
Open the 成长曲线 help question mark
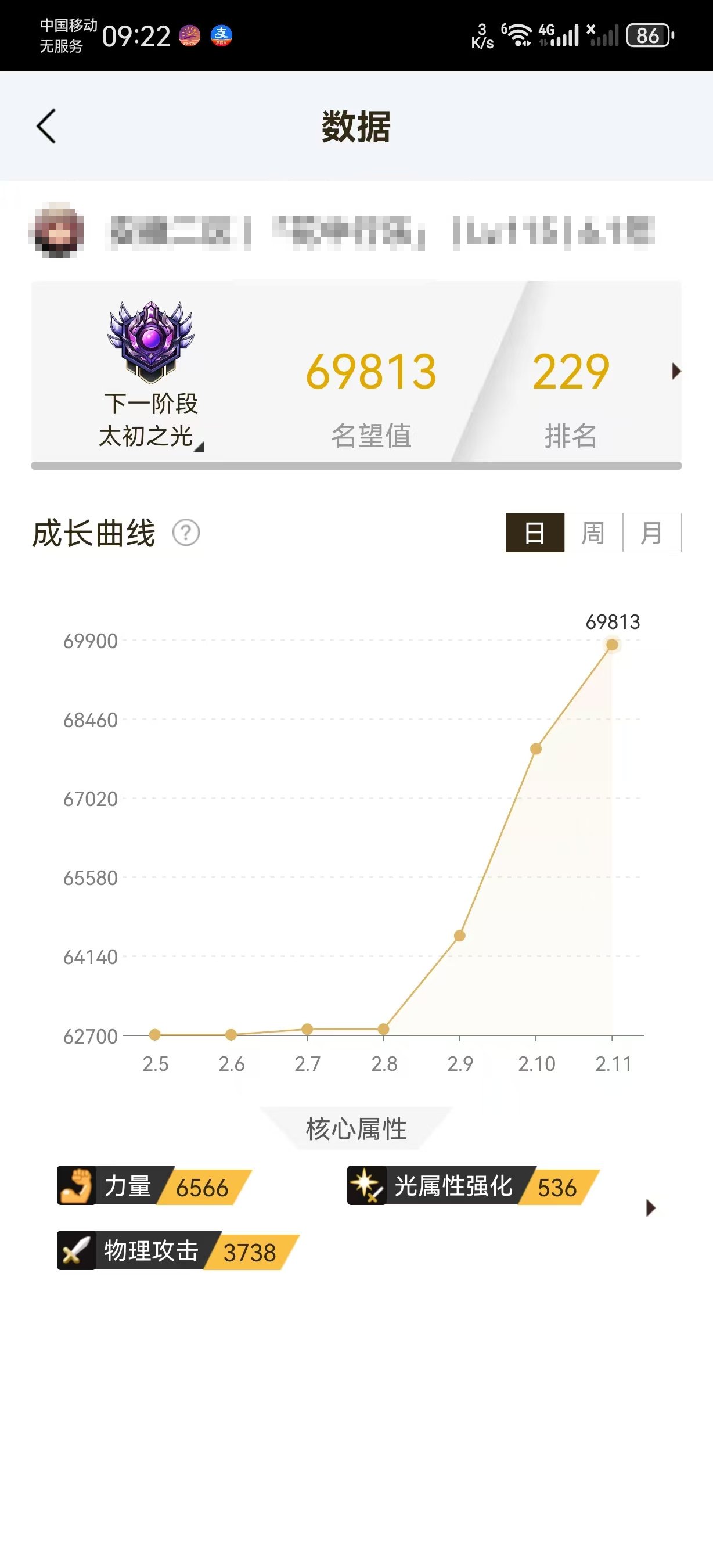coord(186,533)
